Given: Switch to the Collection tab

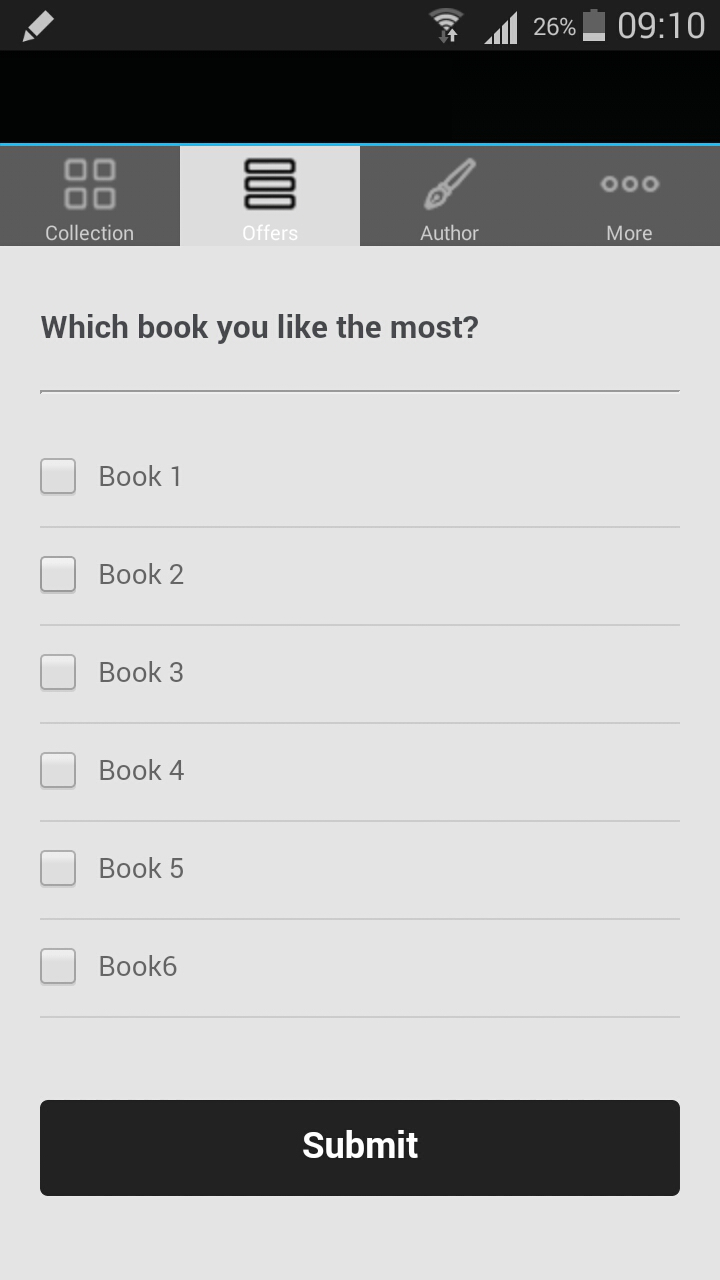Looking at the screenshot, I should point(89,196).
